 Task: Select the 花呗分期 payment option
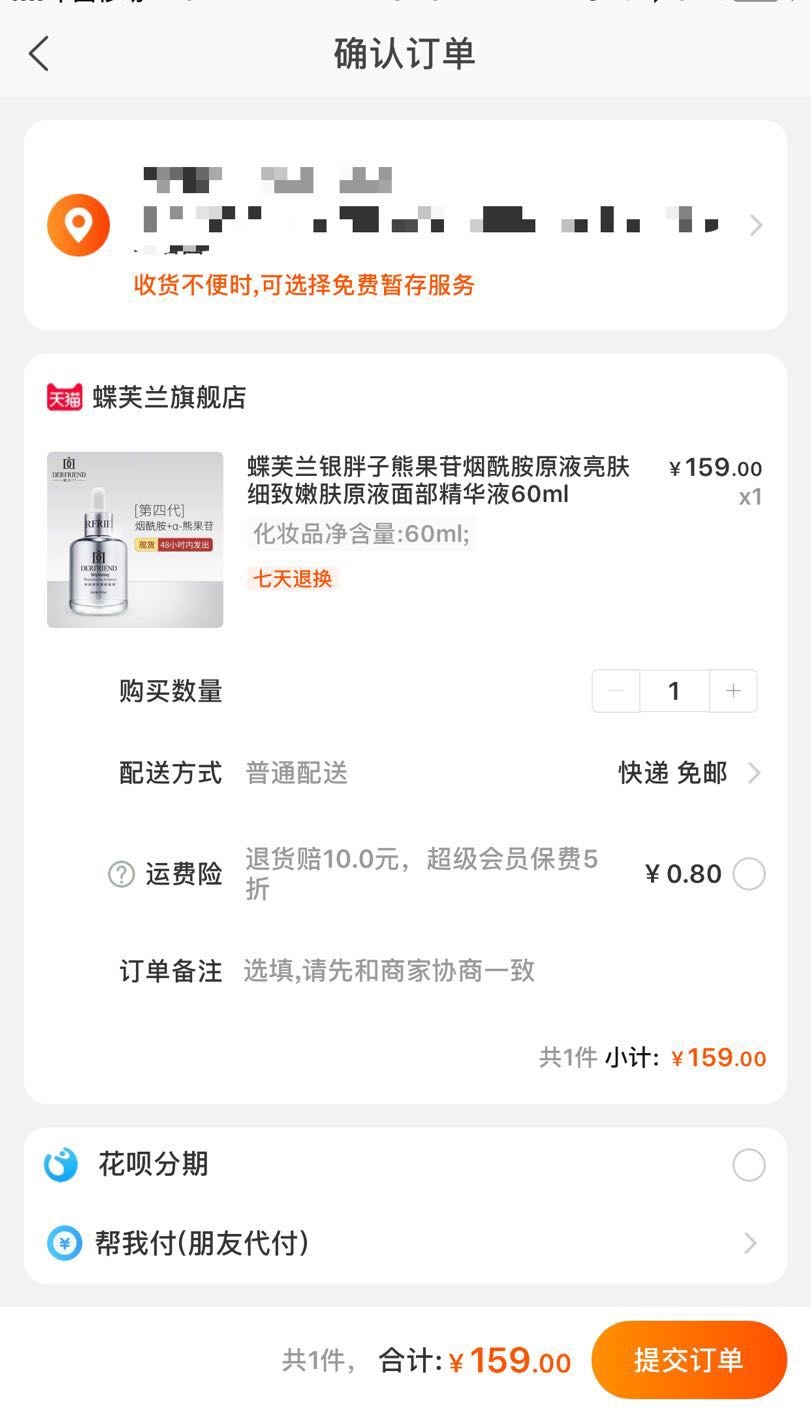tap(748, 1163)
